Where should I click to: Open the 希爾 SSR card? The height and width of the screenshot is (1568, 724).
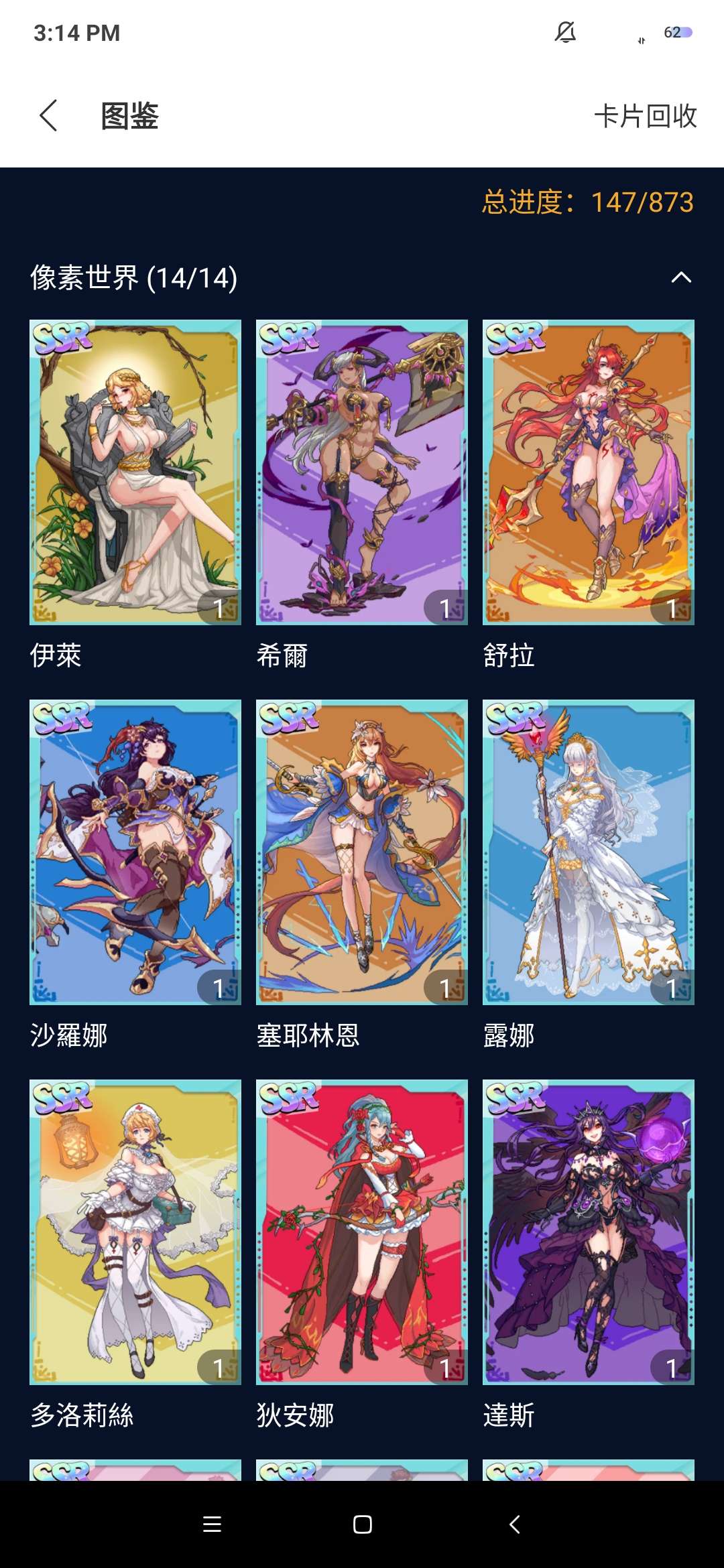(361, 472)
